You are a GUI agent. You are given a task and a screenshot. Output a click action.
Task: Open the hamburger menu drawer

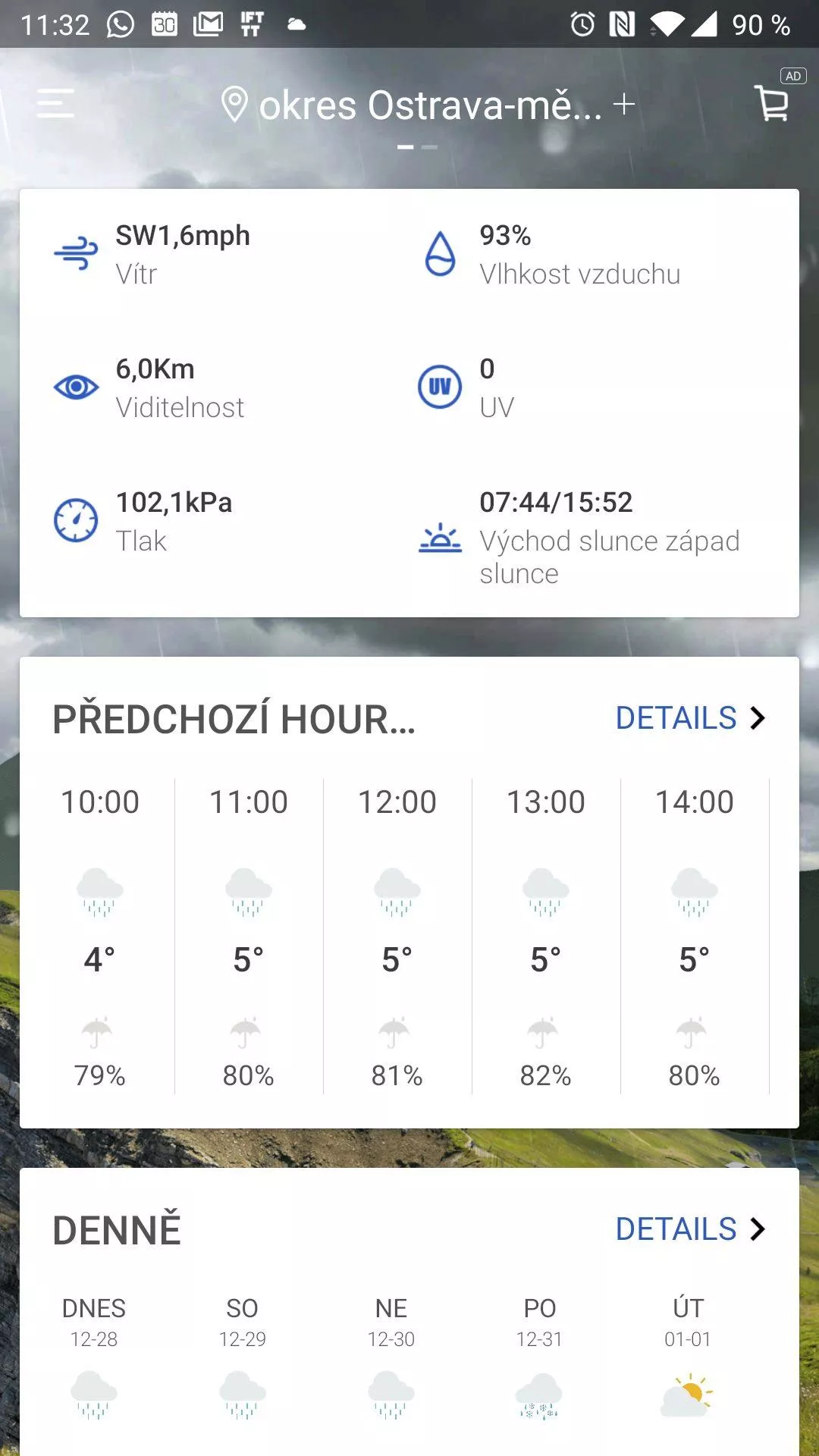point(55,103)
